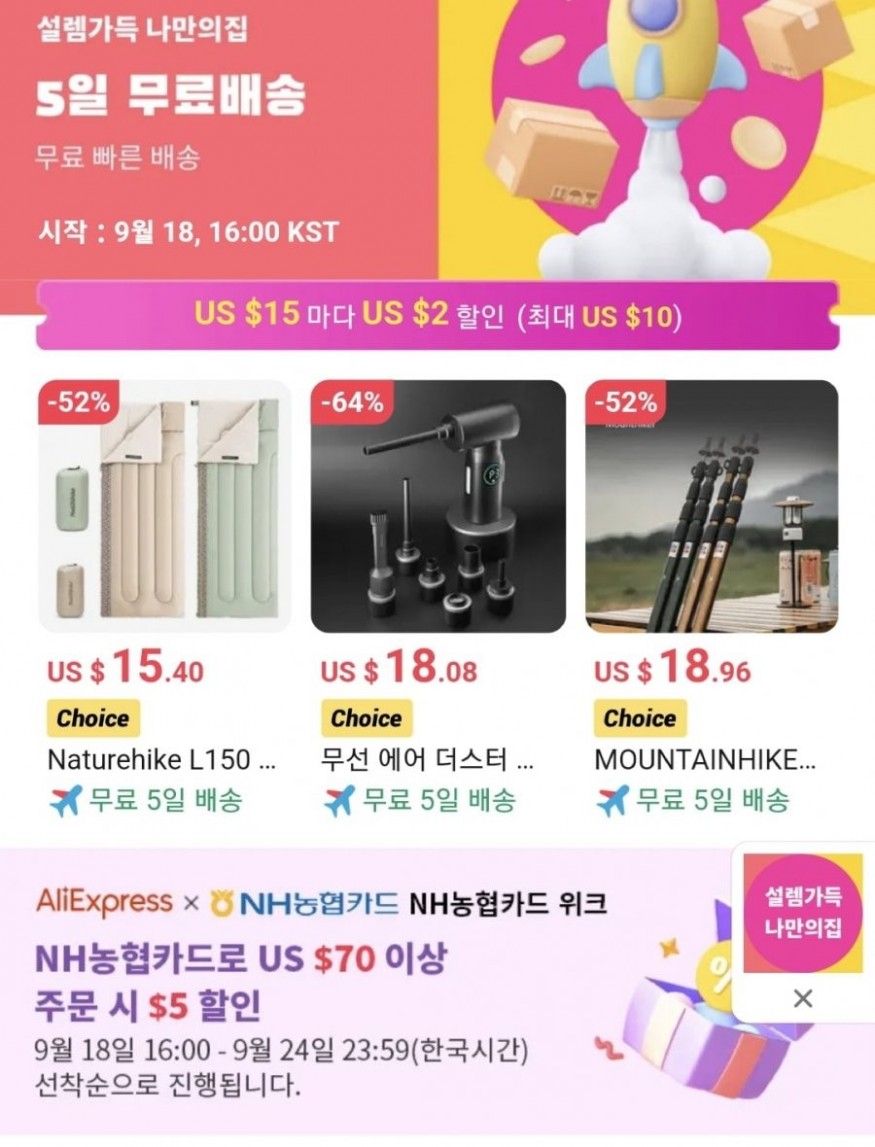Open the 무선 에어 더스터 product card
Image resolution: width=875 pixels, height=1147 pixels.
click(437, 506)
